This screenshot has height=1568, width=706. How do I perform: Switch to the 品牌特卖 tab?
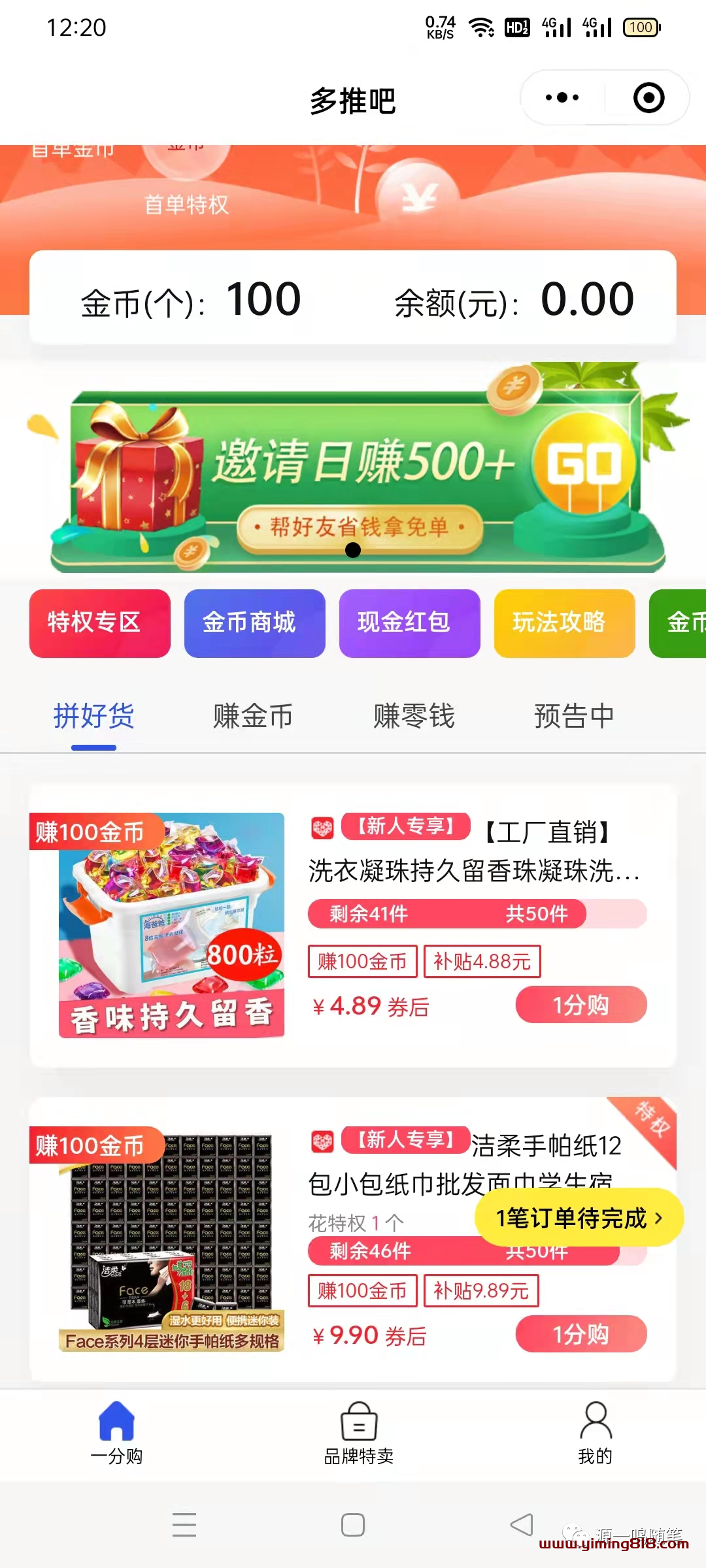[x=359, y=1433]
